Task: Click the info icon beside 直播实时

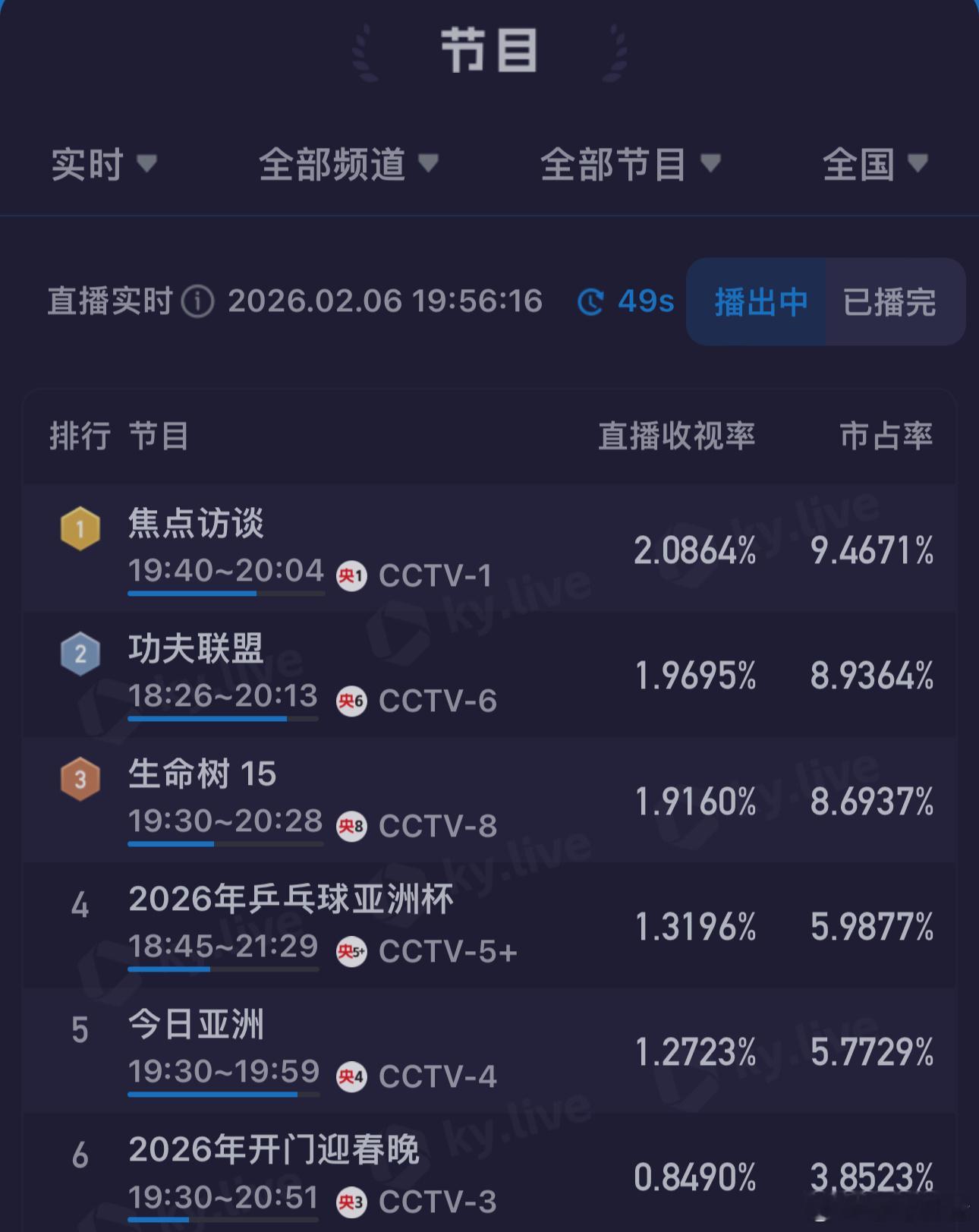Action: click(x=196, y=301)
